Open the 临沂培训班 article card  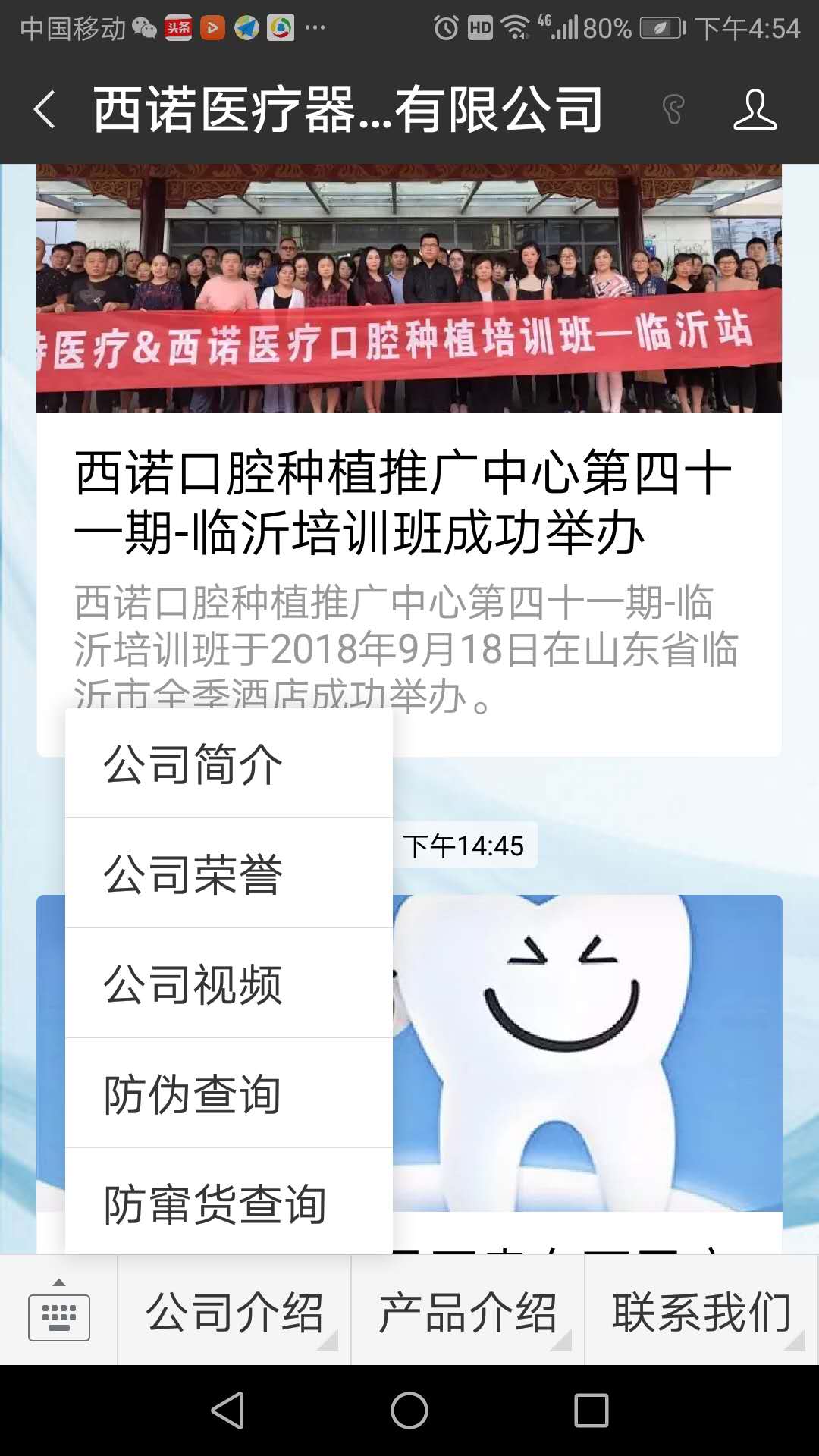point(409,493)
